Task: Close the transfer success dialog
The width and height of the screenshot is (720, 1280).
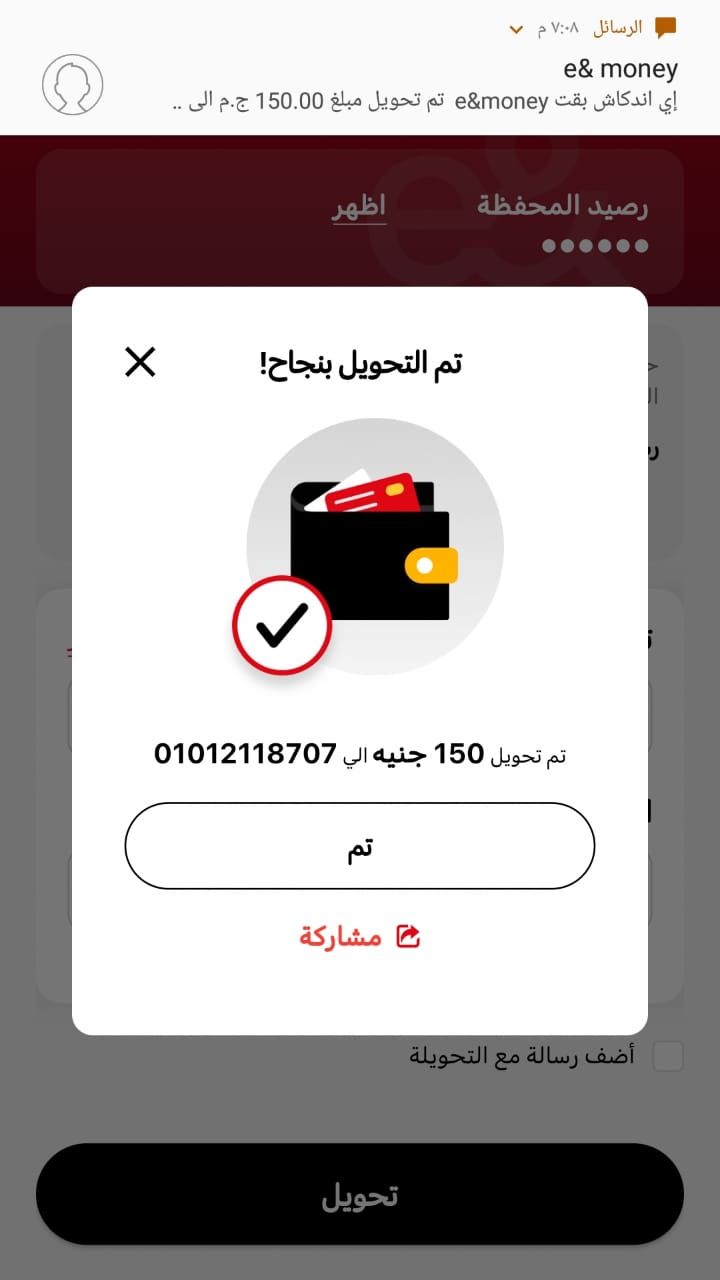Action: point(140,362)
